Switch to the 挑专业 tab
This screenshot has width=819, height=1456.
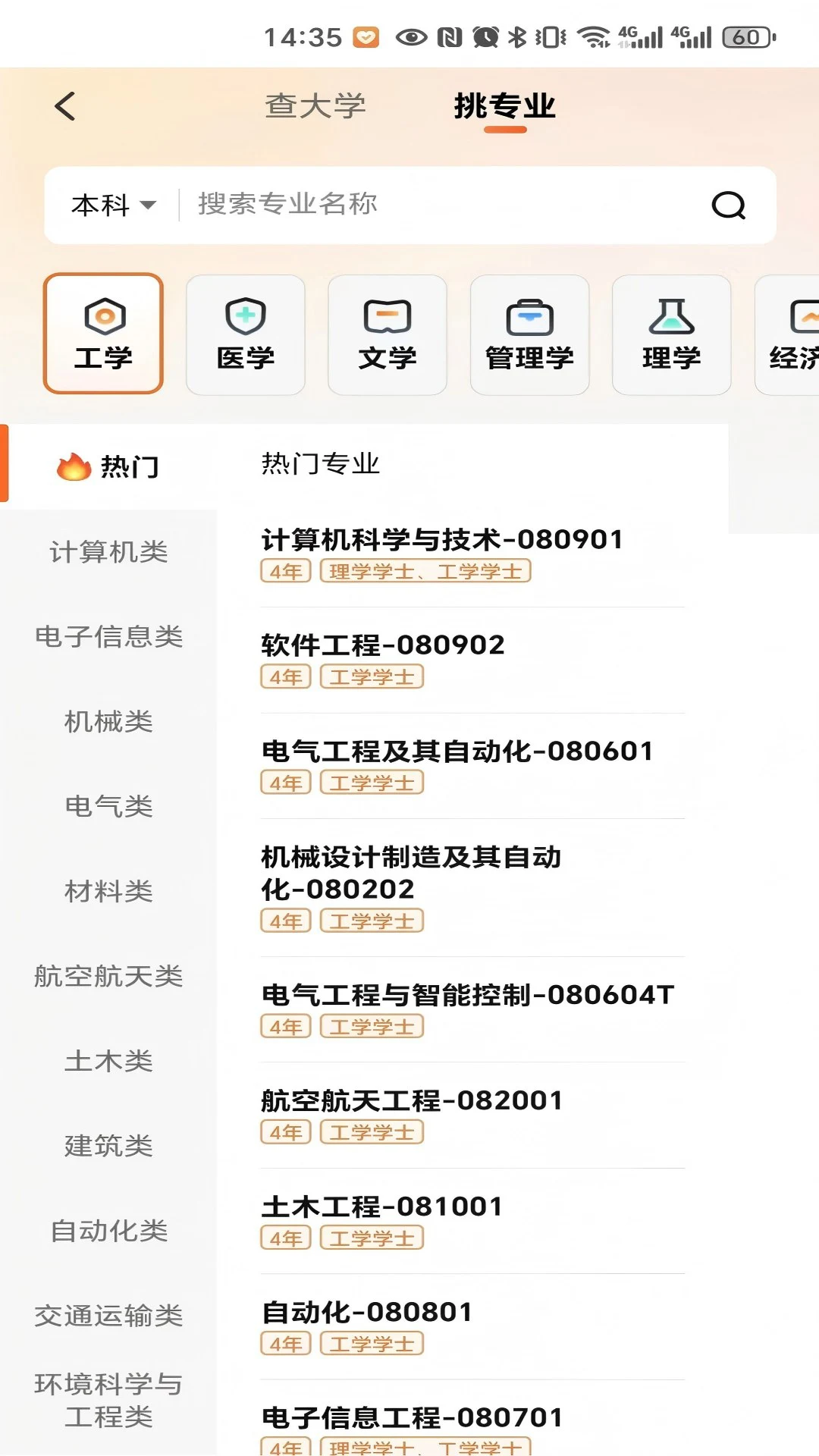[x=506, y=107]
